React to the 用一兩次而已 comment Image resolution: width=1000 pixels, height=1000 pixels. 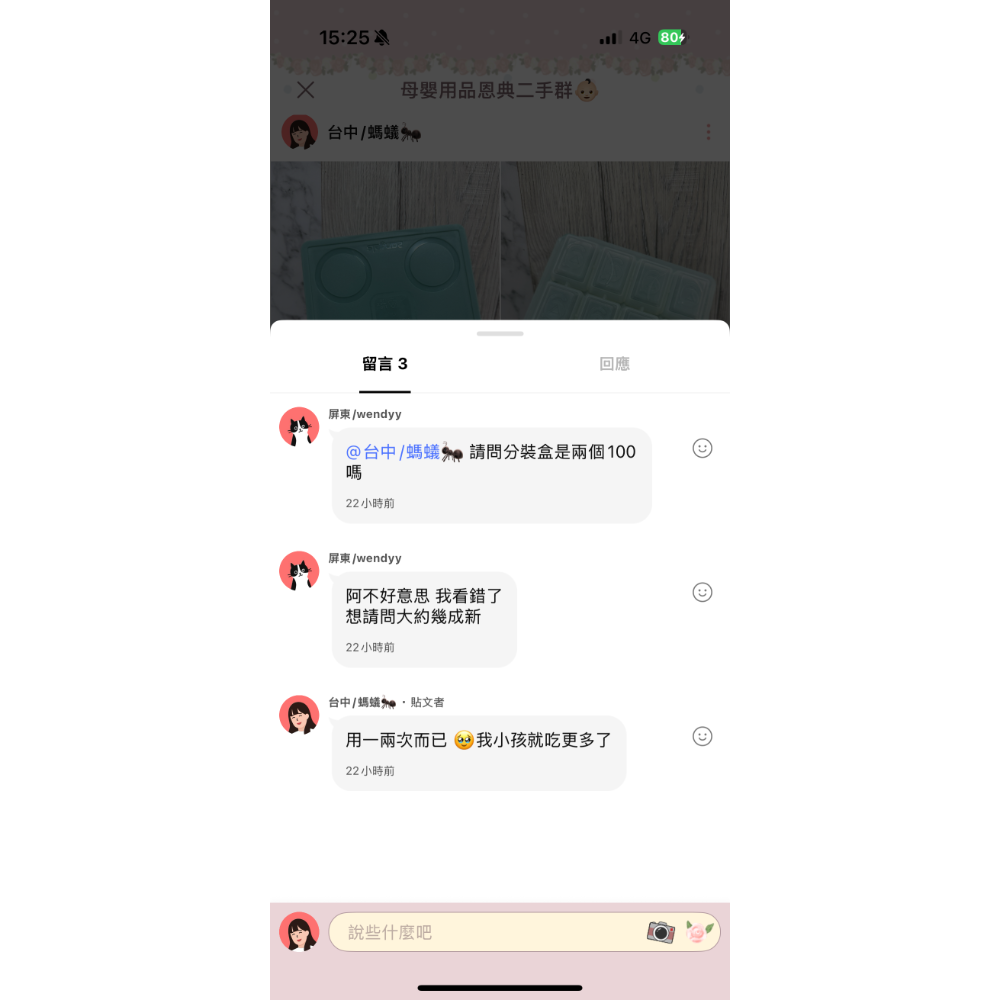tap(702, 736)
